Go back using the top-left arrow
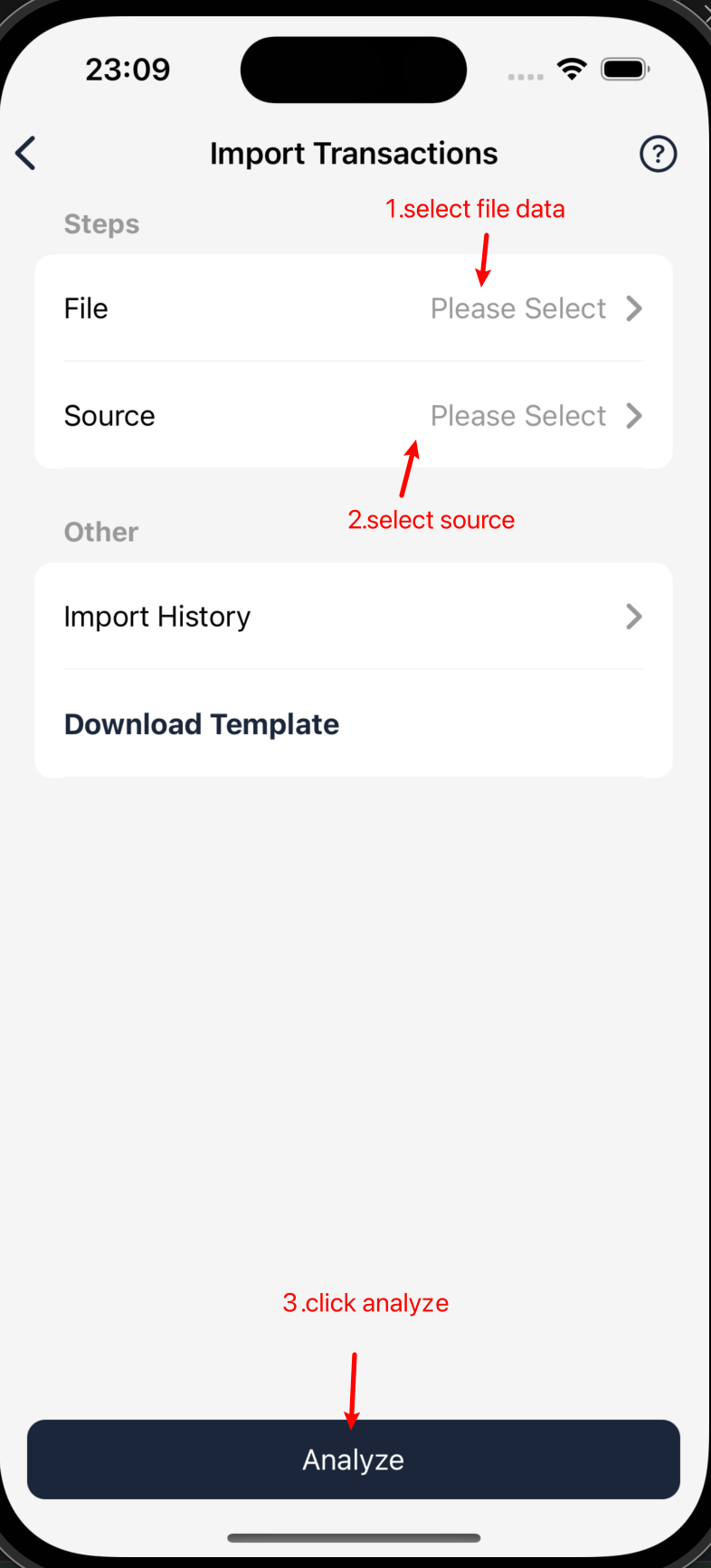This screenshot has height=1568, width=711. click(x=26, y=153)
